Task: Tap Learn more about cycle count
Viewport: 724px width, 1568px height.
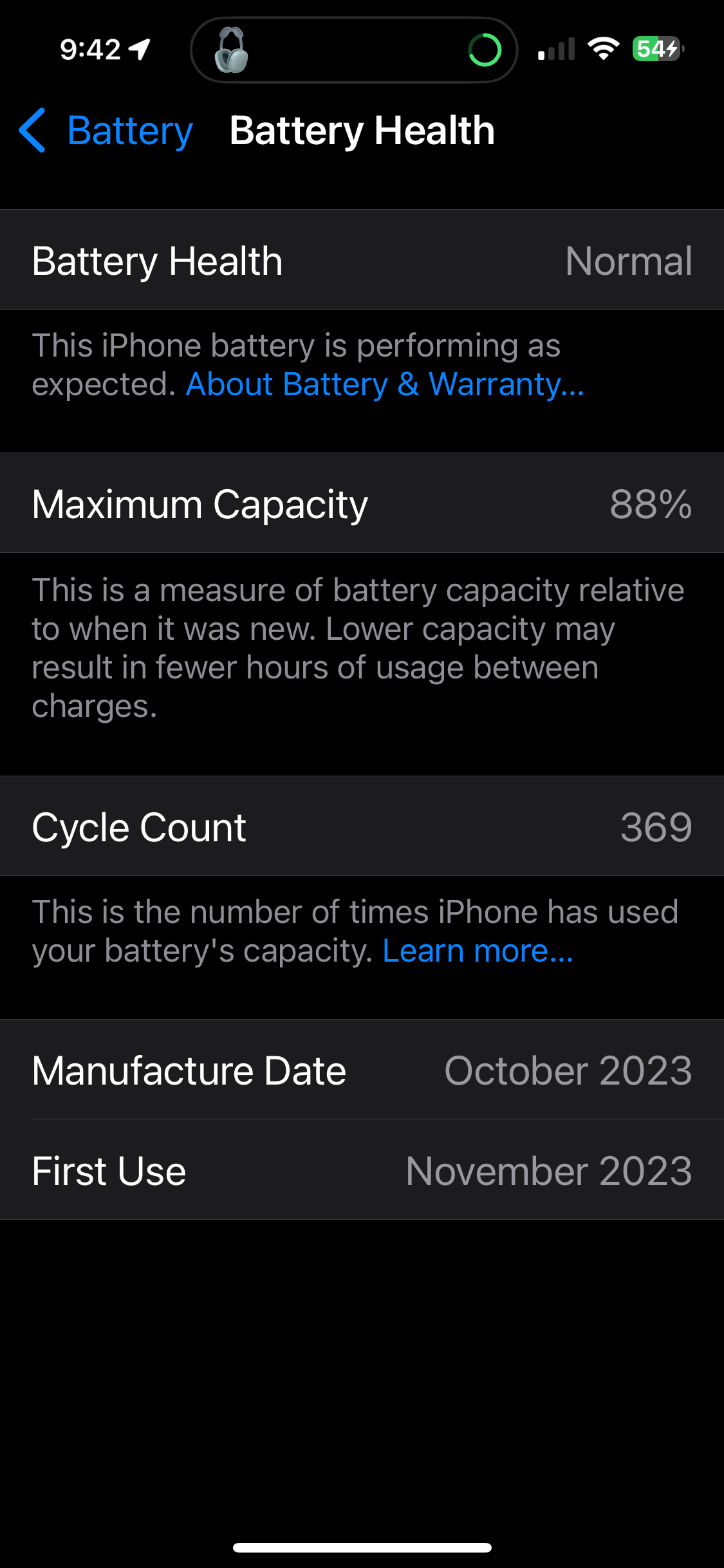Action: [x=478, y=951]
